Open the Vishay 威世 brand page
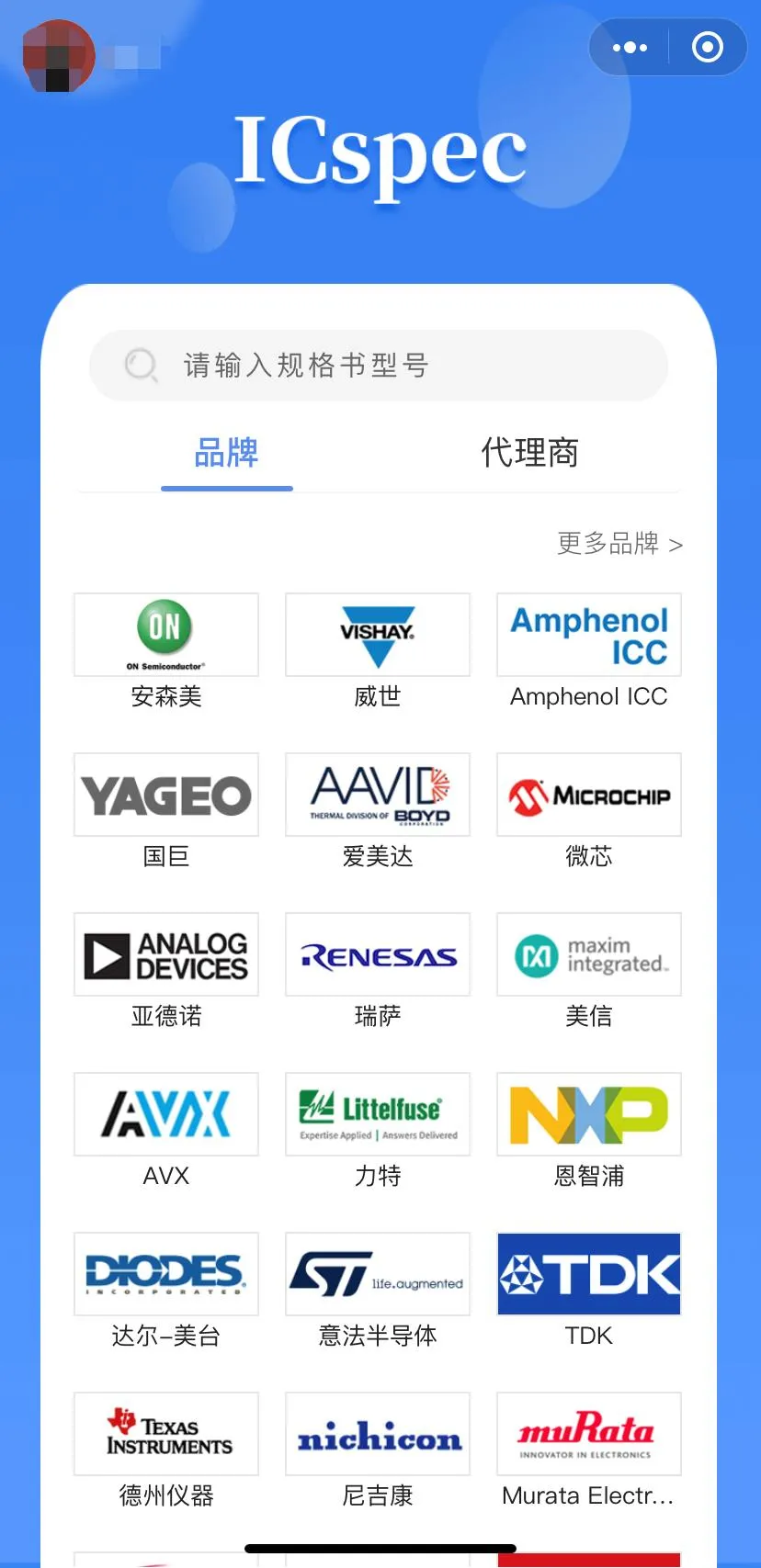761x1568 pixels. point(377,635)
